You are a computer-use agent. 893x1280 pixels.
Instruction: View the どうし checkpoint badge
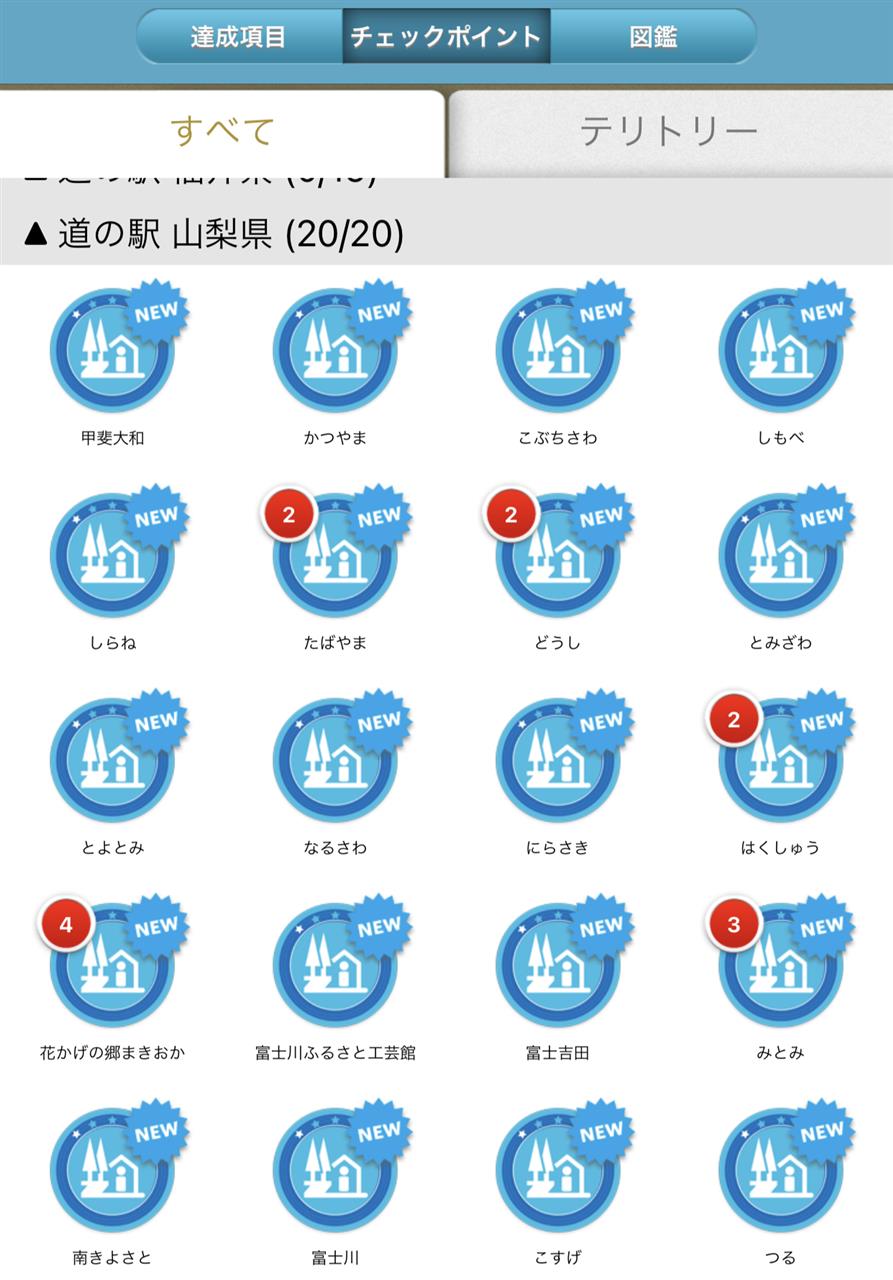pos(558,556)
